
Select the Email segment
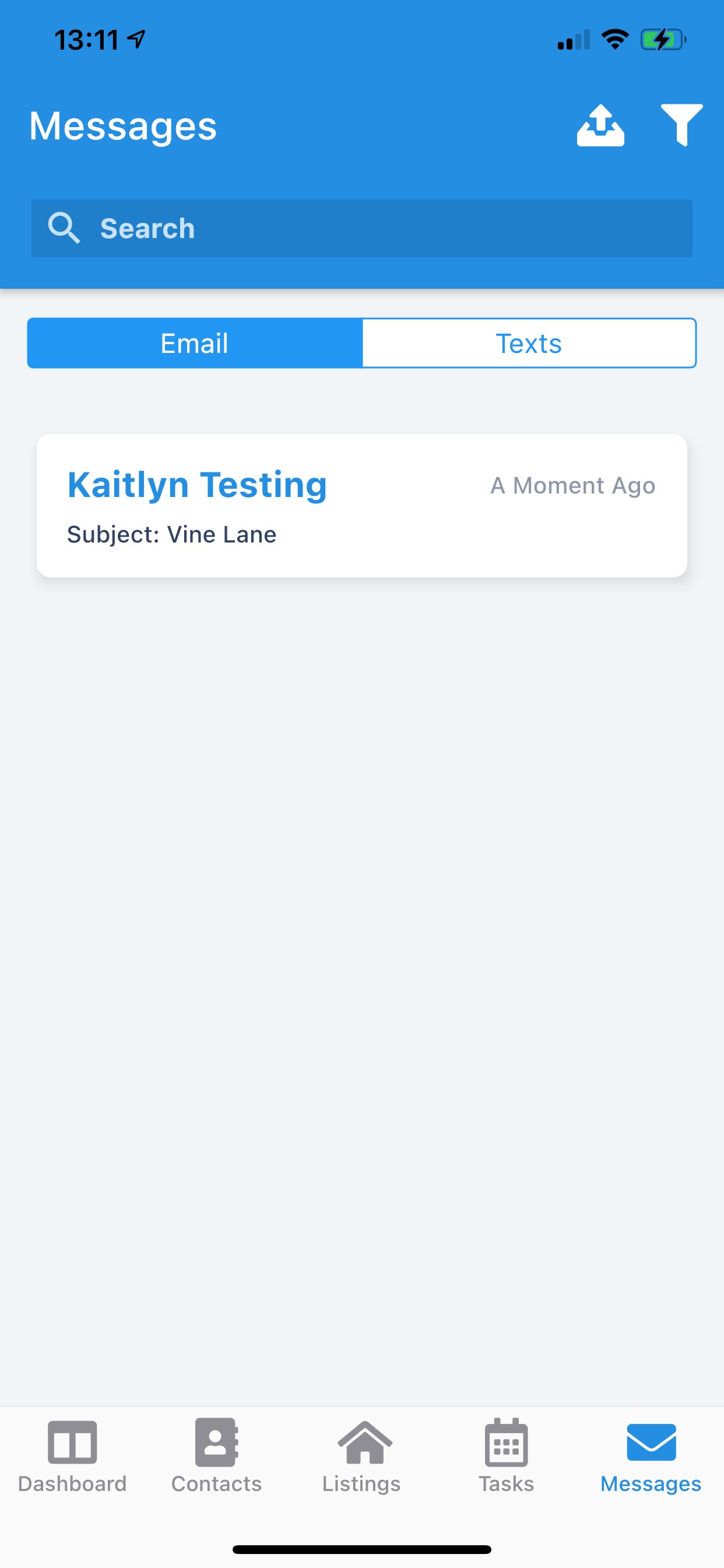(195, 344)
